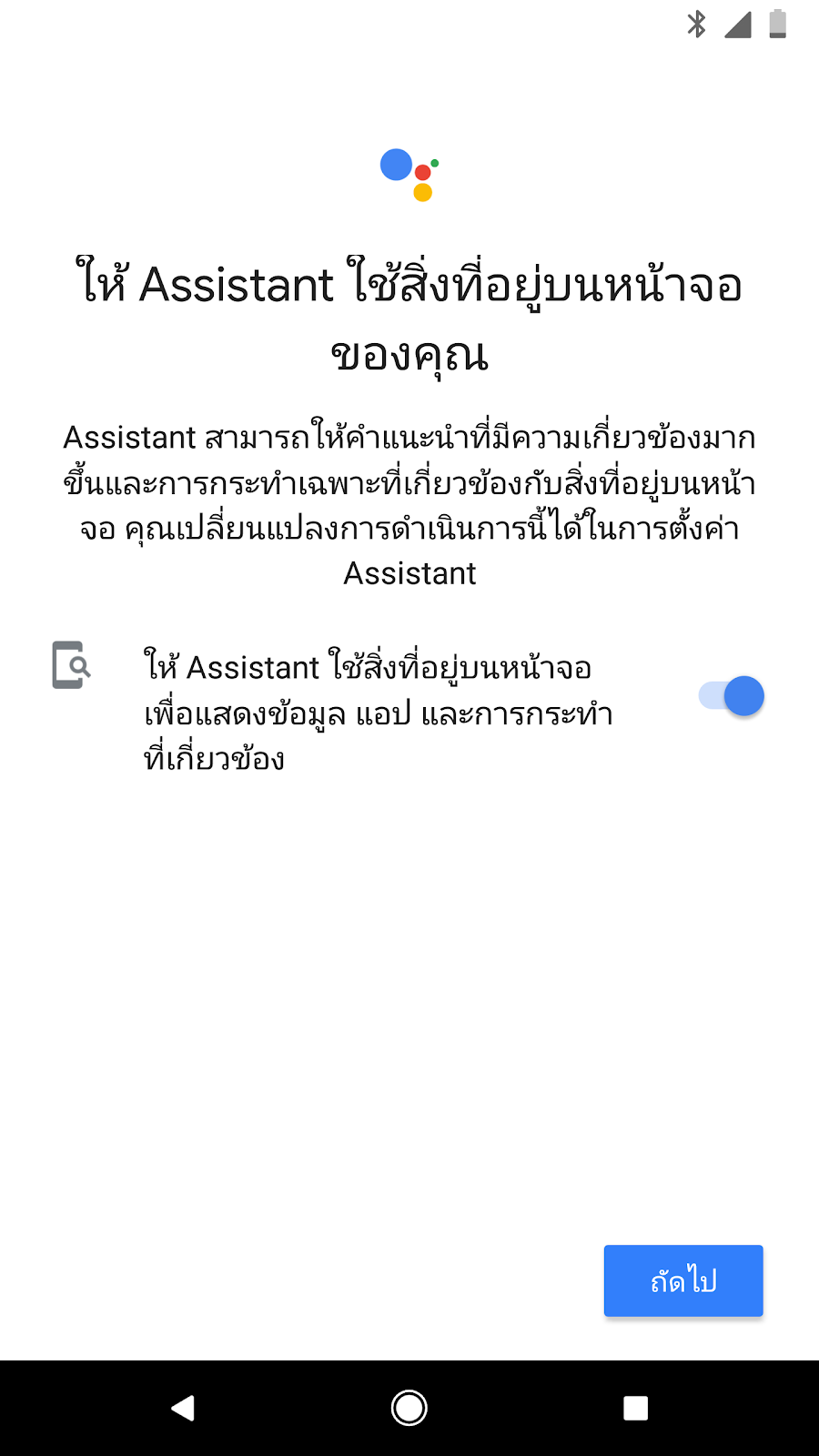Disable the Assistant screen context toggle
Viewport: 819px width, 1456px height.
point(732,696)
